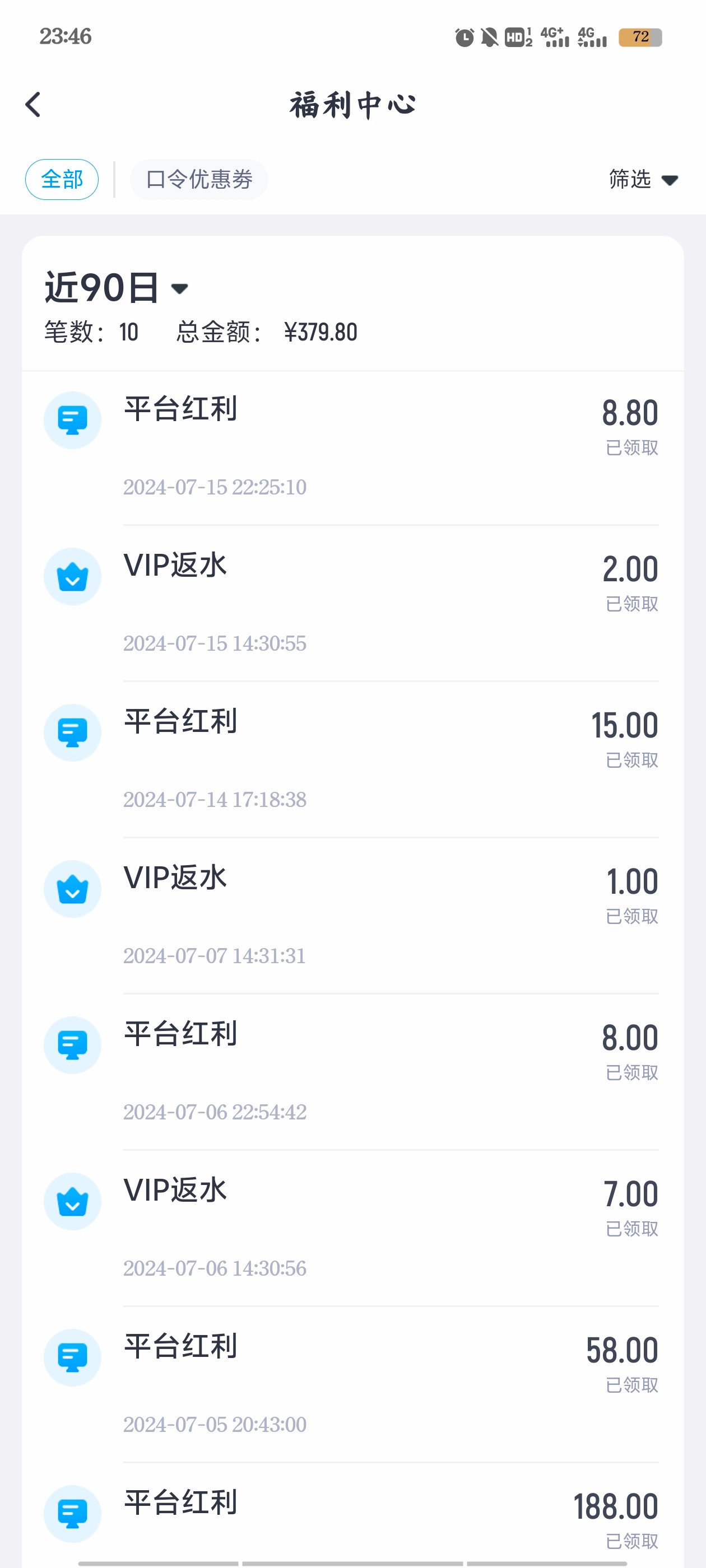Go back from 福利中心 page
The height and width of the screenshot is (1568, 706).
click(34, 105)
